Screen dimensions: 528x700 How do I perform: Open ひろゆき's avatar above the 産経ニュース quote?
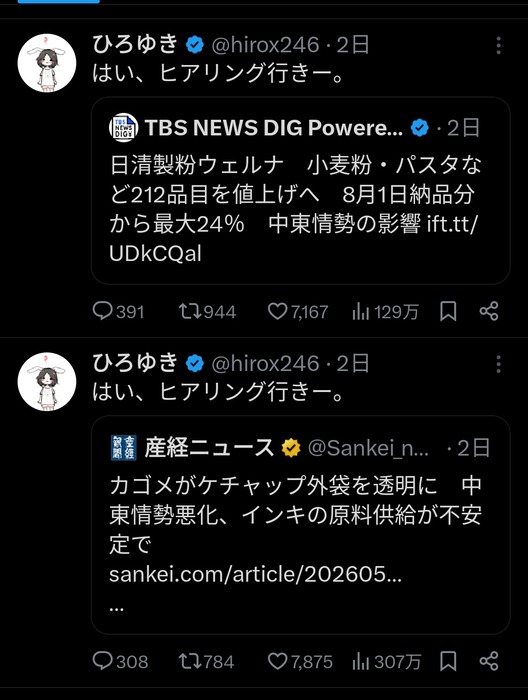(x=47, y=382)
